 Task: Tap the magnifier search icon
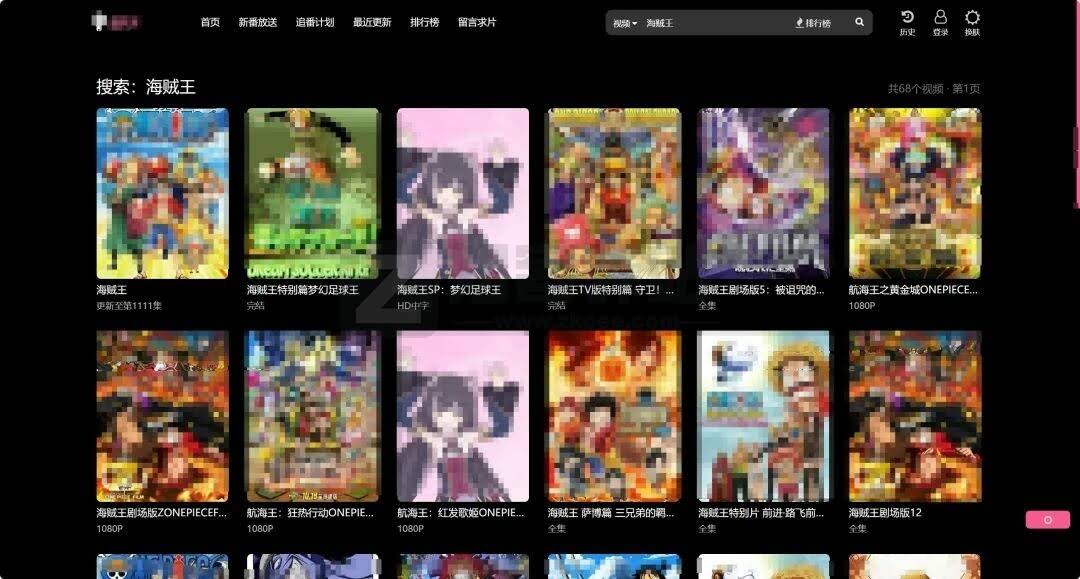[859, 22]
